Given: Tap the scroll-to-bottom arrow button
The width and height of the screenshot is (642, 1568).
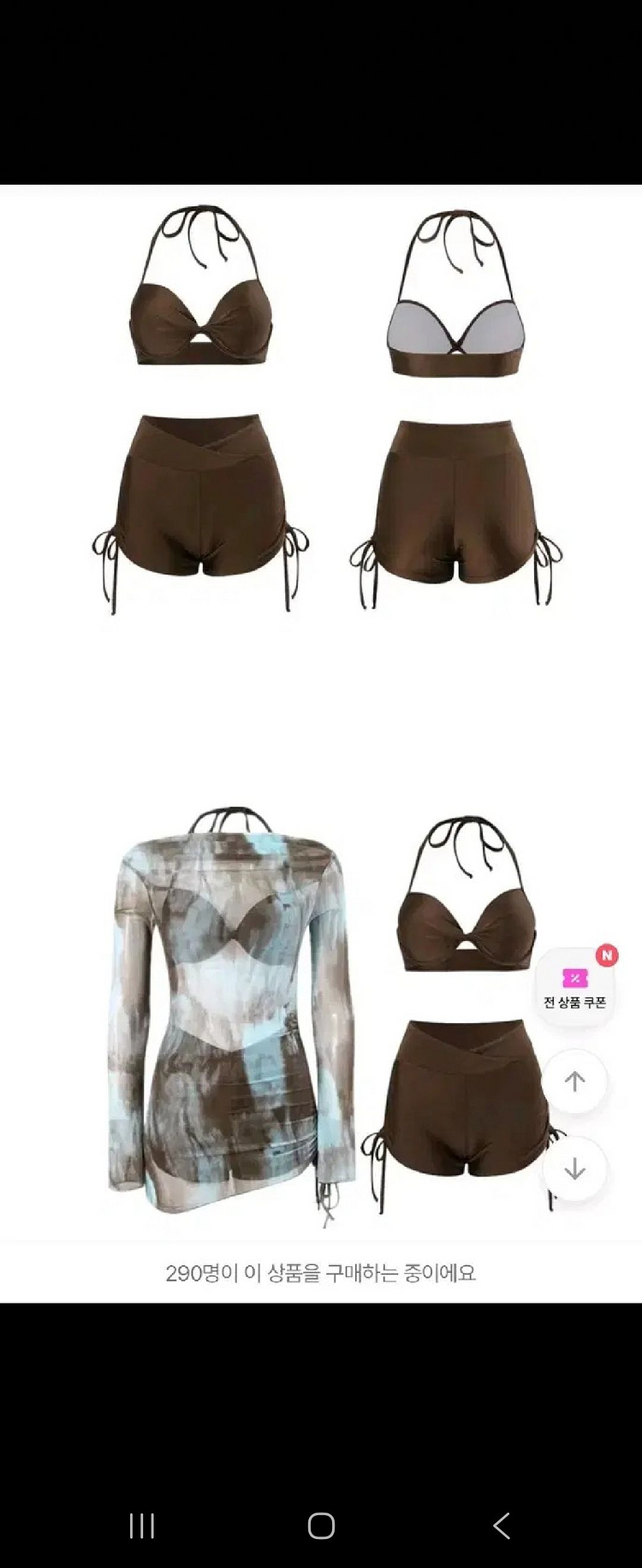Looking at the screenshot, I should coord(574,1169).
